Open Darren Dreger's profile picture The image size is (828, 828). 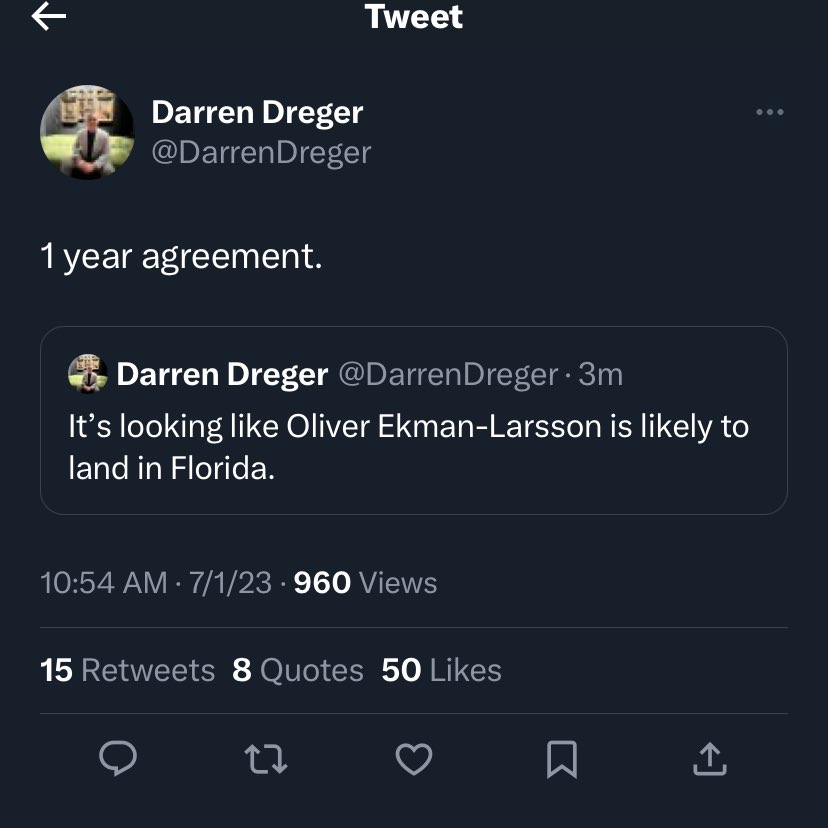pos(87,132)
